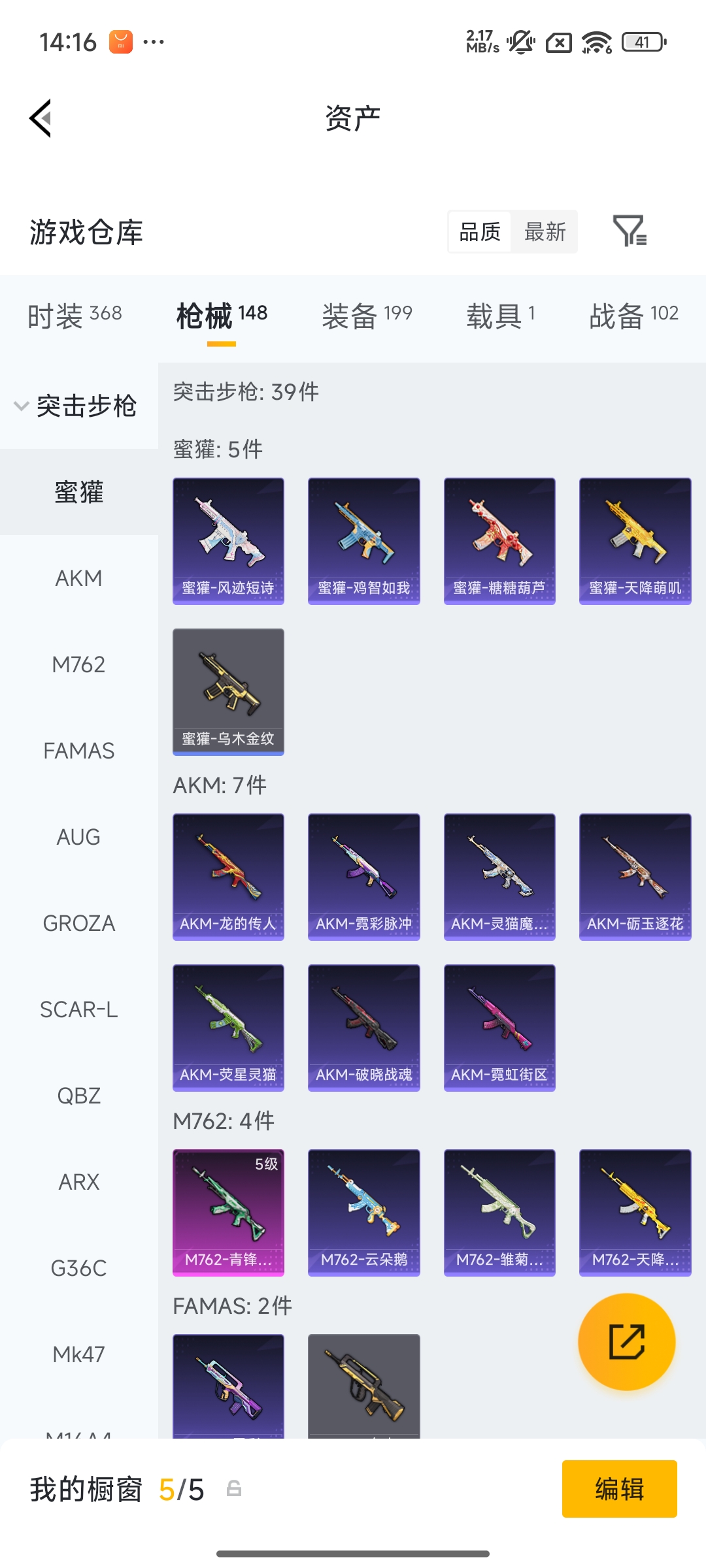Open the M762-云朵鹅 skin tile
Viewport: 706px width, 1568px height.
[363, 1213]
